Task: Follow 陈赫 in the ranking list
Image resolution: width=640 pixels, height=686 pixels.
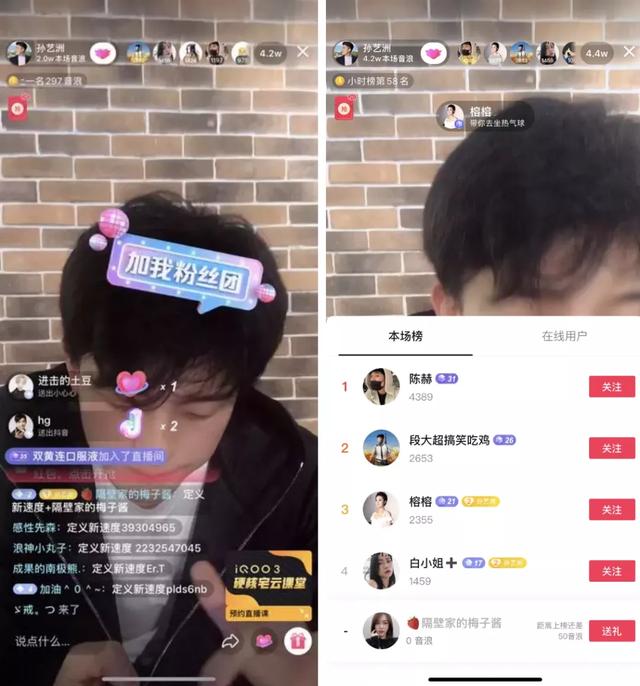Action: (611, 386)
